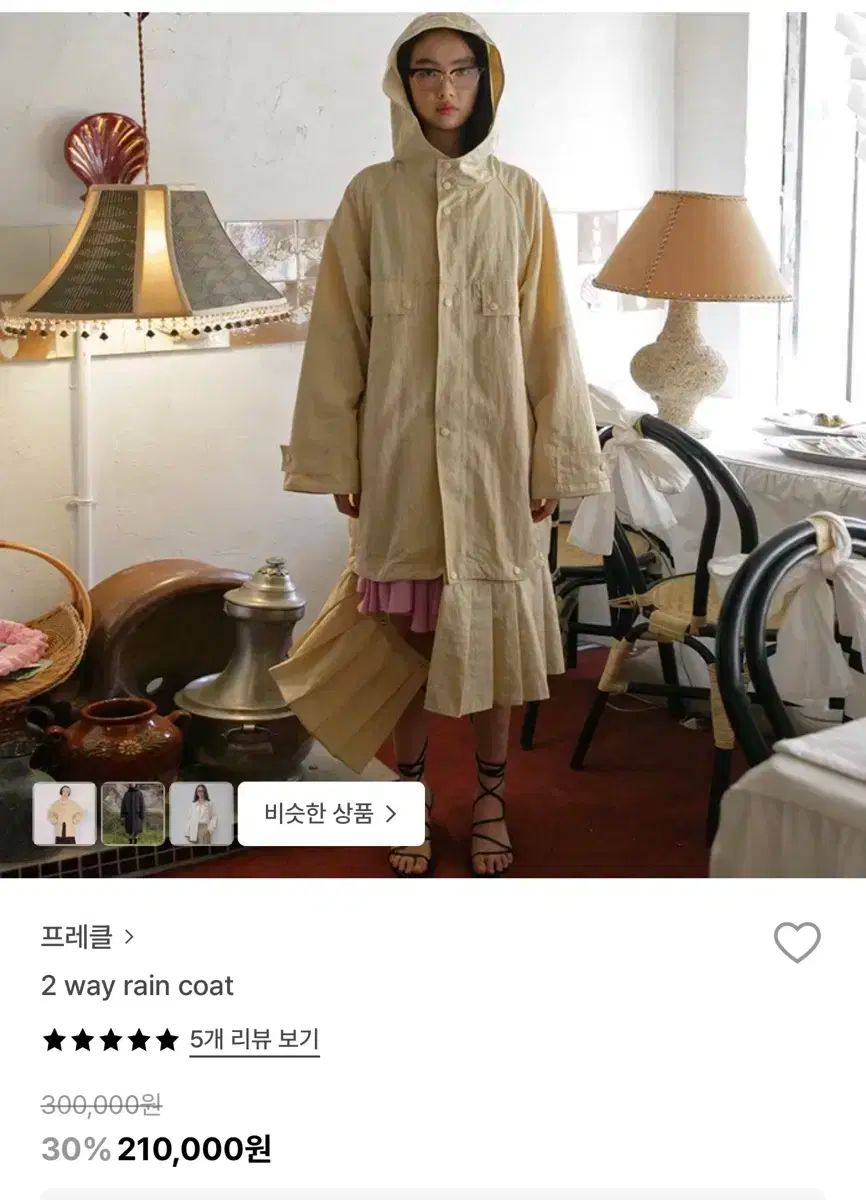Open the similar white outfit thumbnail
Image resolution: width=866 pixels, height=1200 pixels.
point(201,813)
